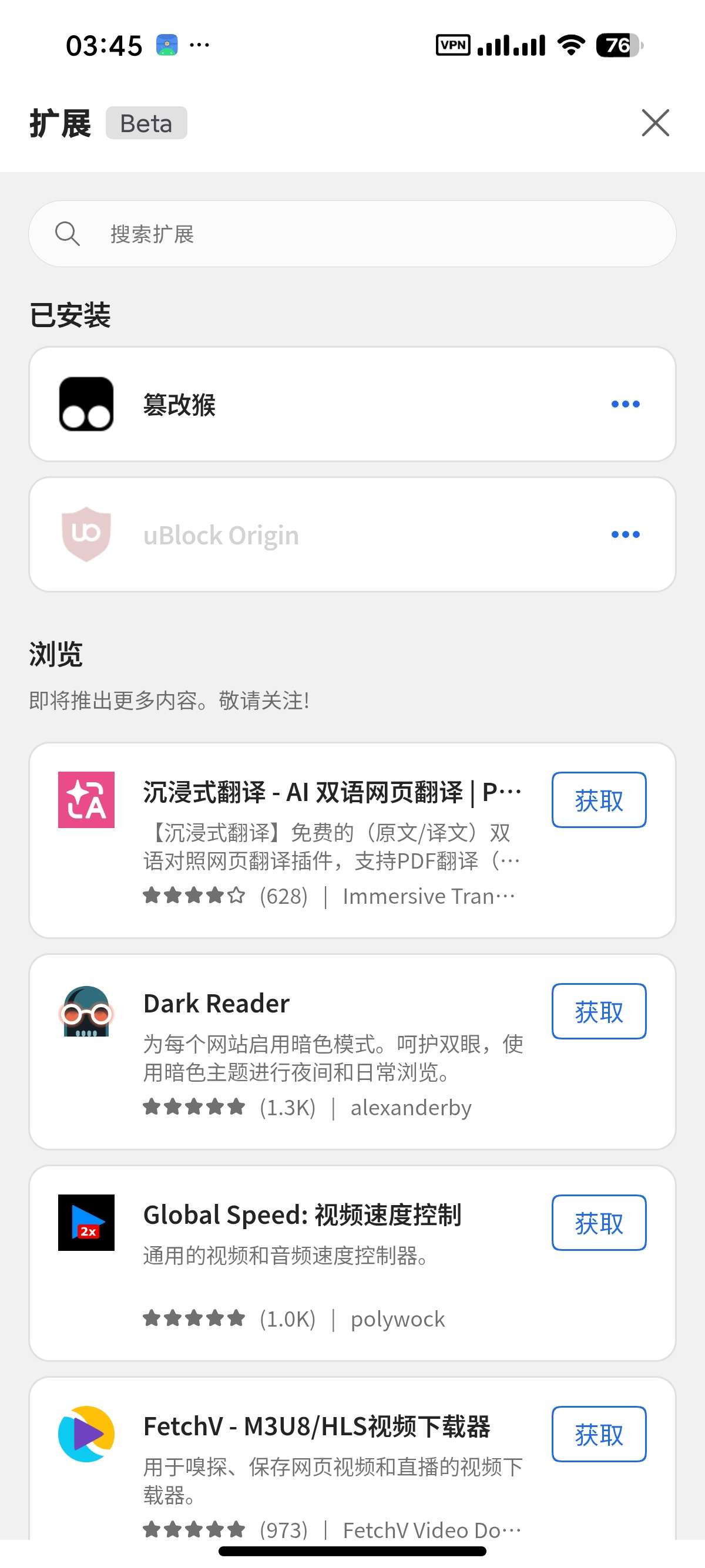705x1568 pixels.
Task: View the Global Speed extension card
Action: coord(352,1263)
